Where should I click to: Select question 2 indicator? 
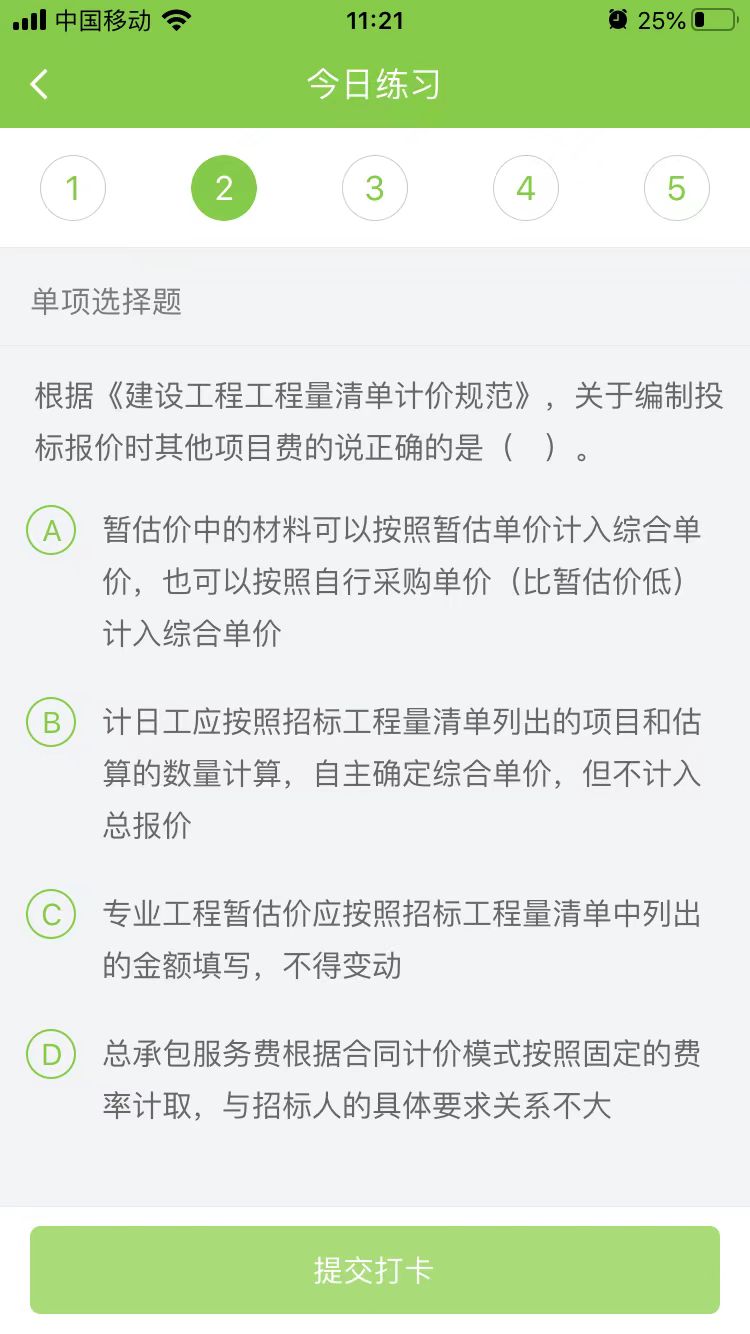pyautogui.click(x=224, y=188)
